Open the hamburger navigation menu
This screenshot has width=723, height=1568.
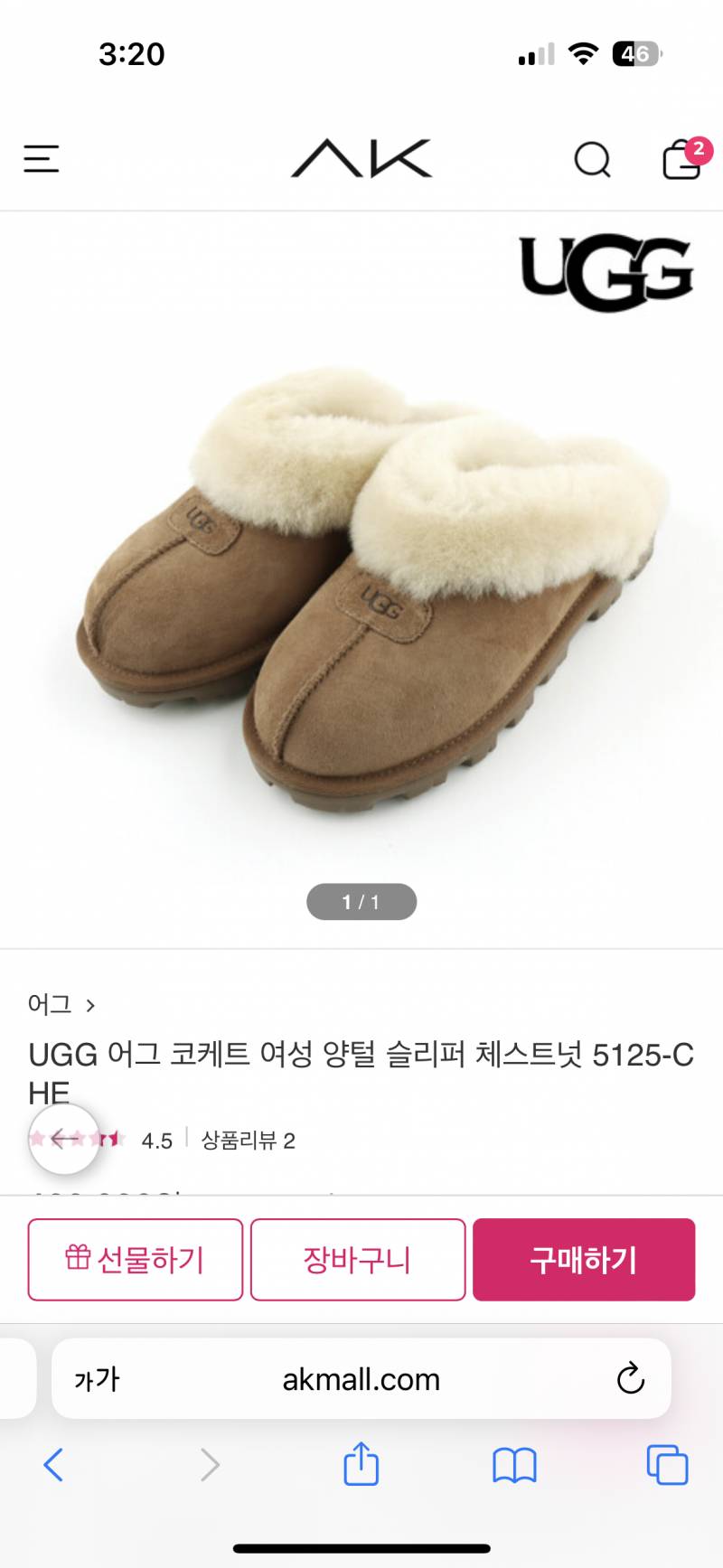(x=41, y=160)
